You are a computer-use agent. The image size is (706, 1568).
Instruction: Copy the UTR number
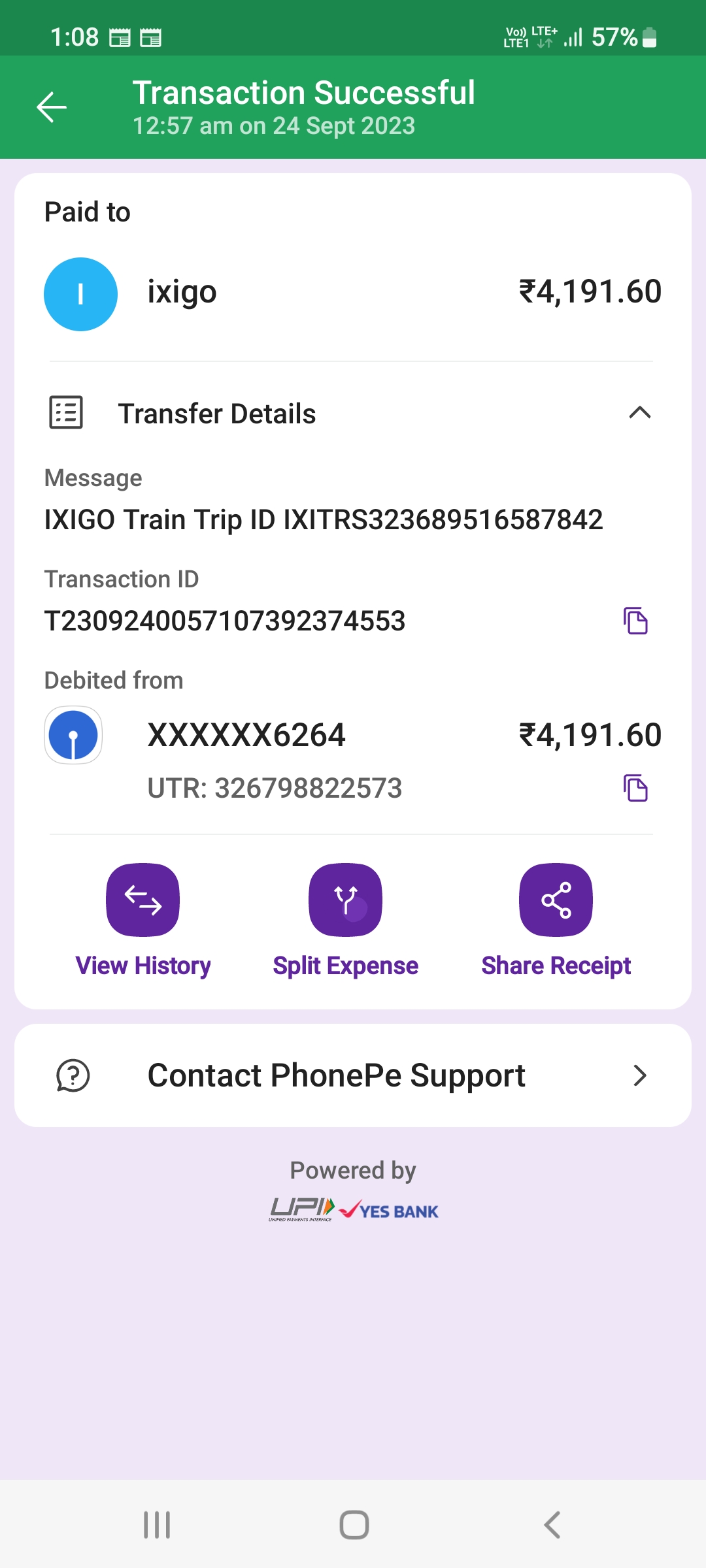tap(635, 788)
